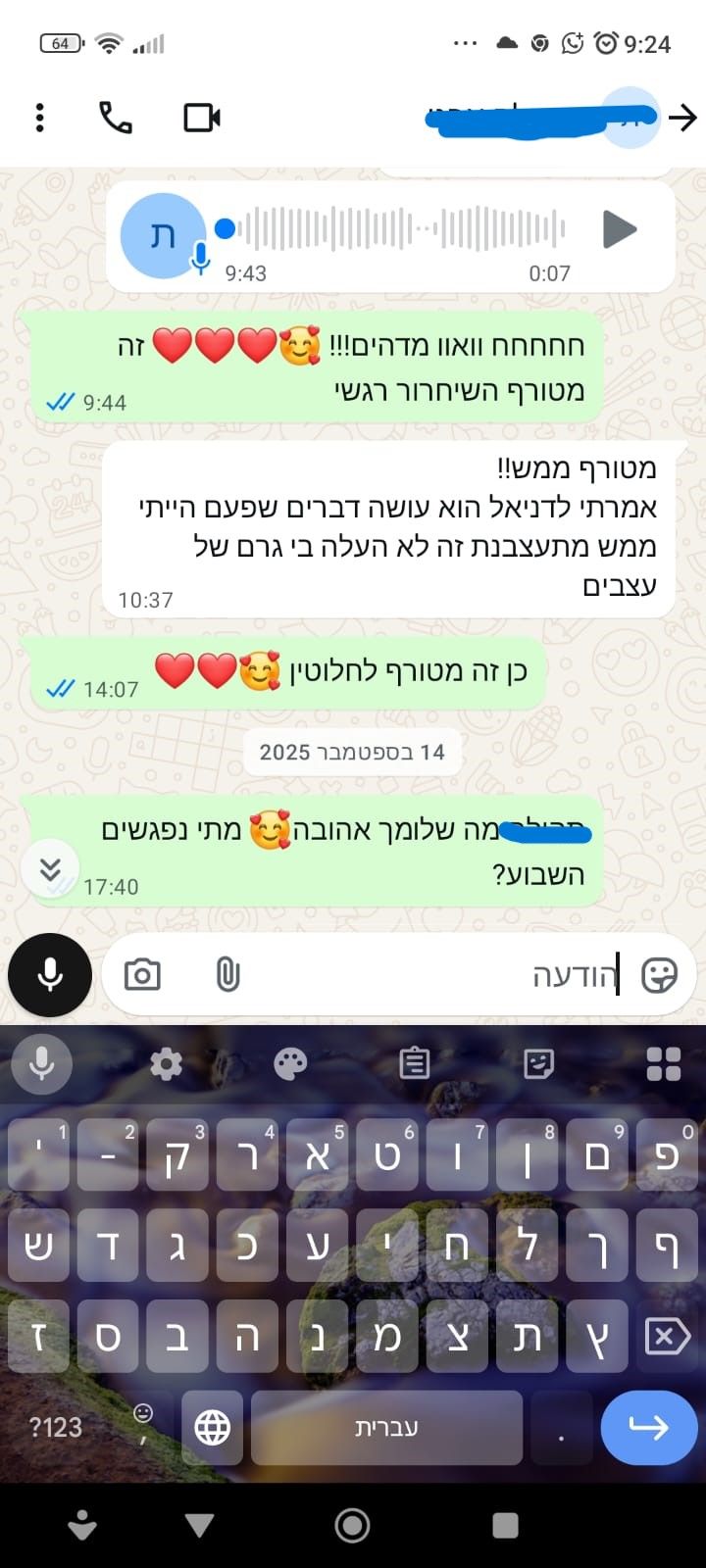Attach a file with the paperclip
Viewport: 706px width, 1568px height.
coord(227,975)
